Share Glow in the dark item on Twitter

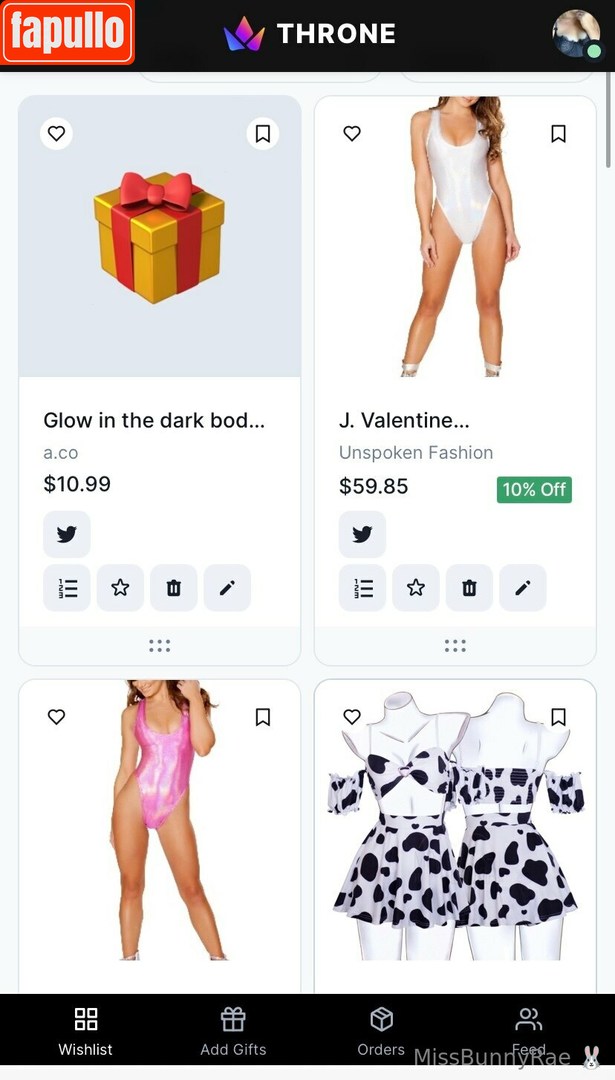pos(67,534)
